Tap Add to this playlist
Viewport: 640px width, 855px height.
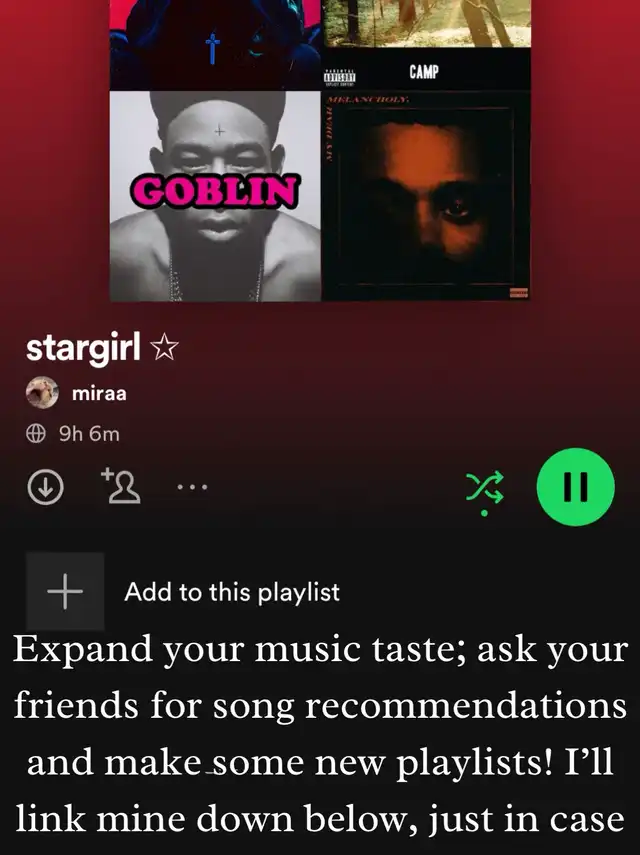tap(231, 592)
